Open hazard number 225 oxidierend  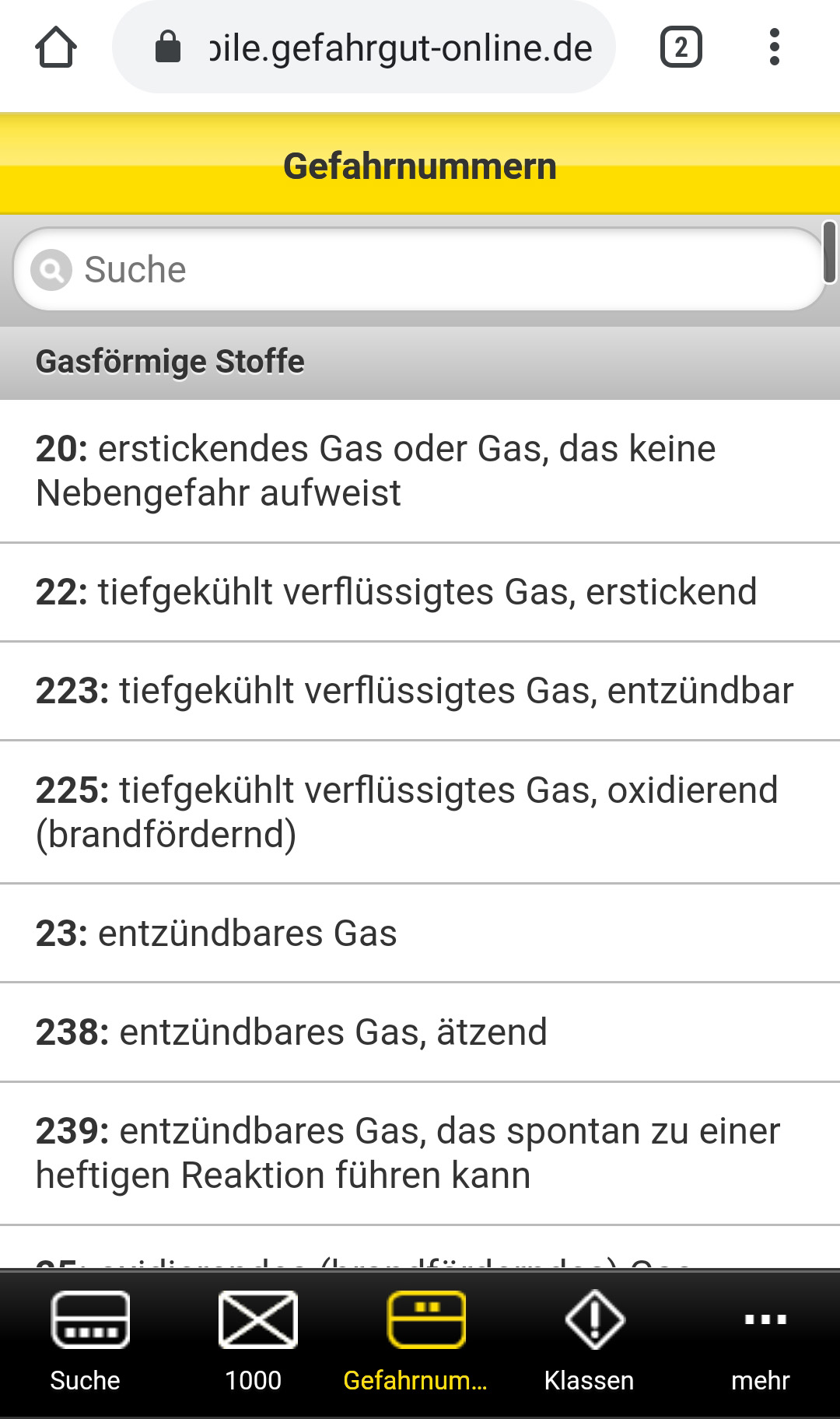coord(420,812)
